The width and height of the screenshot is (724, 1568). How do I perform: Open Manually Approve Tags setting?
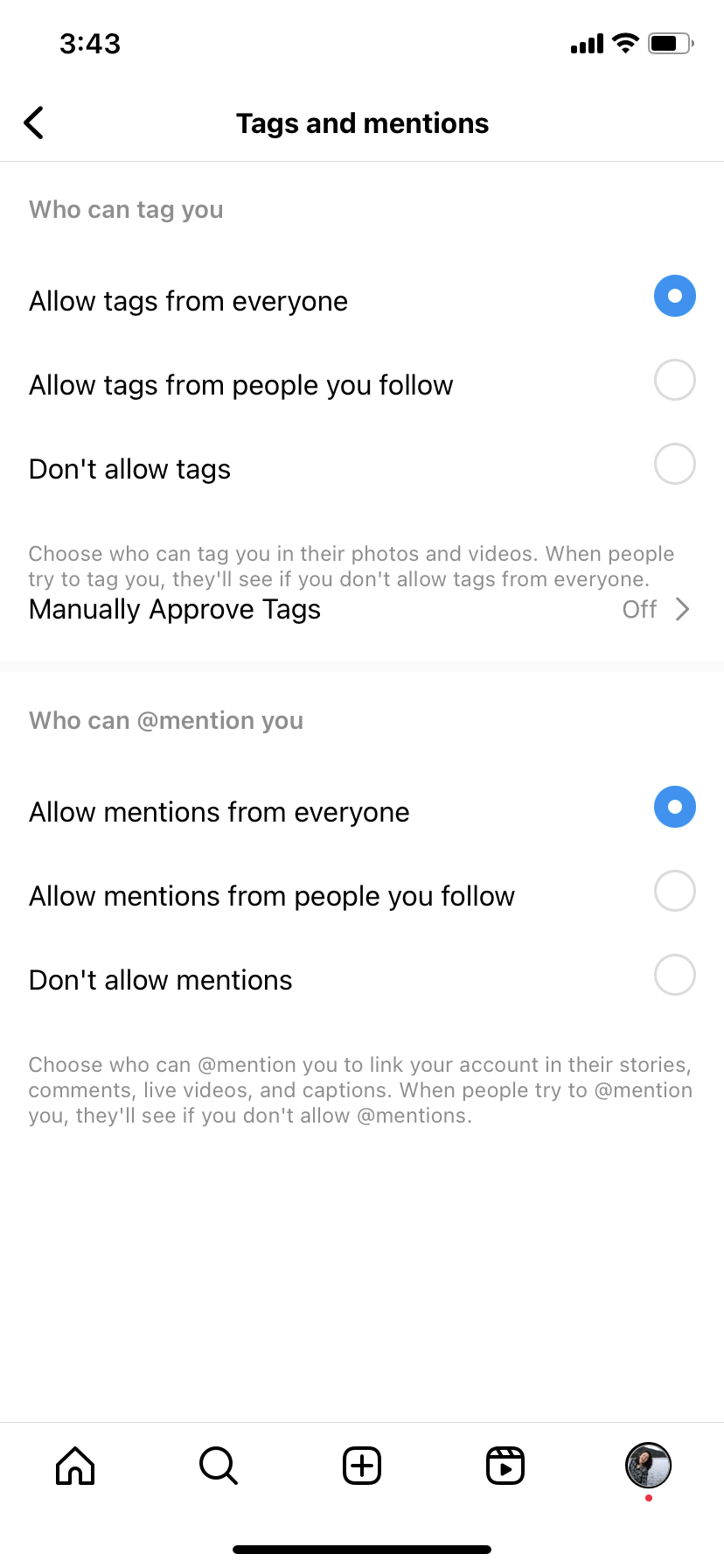click(362, 609)
